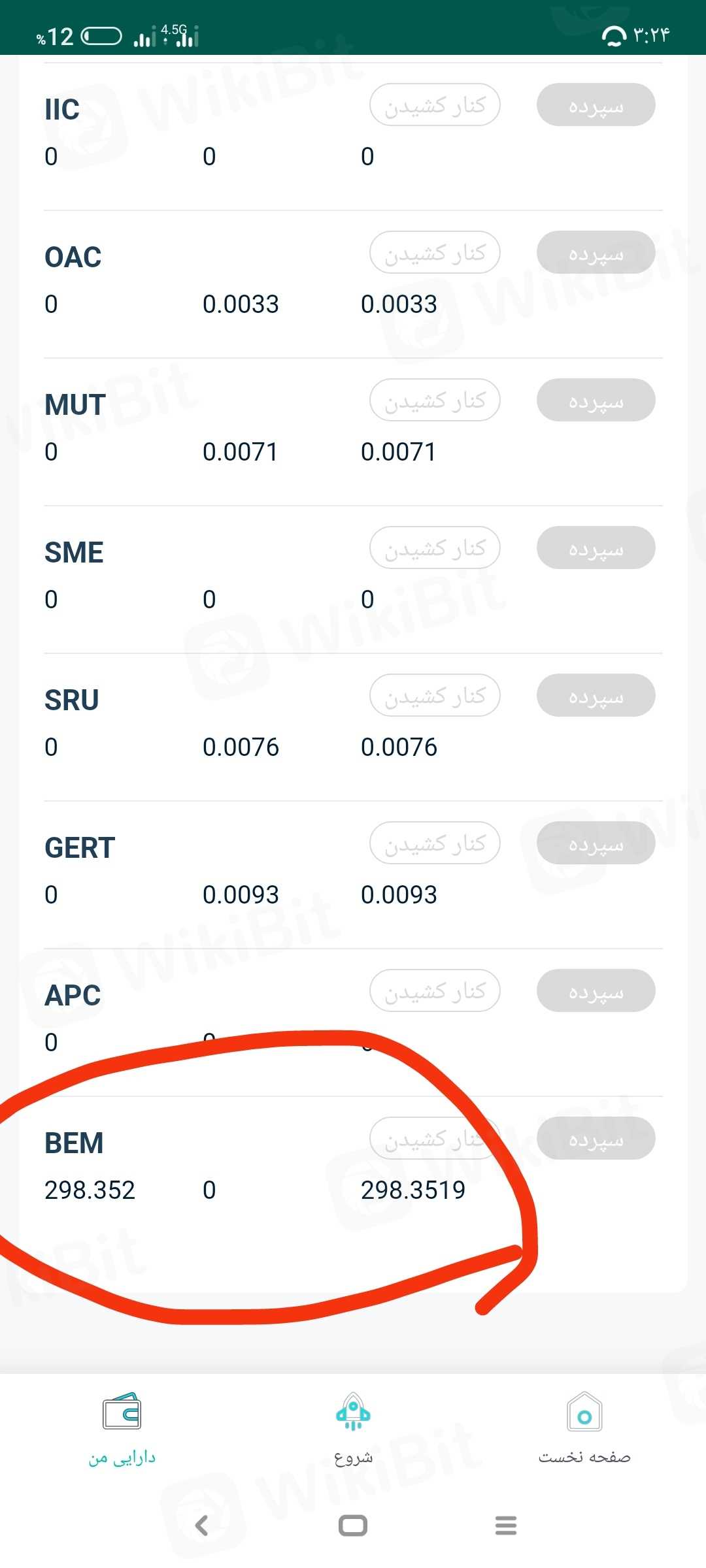This screenshot has height=1568, width=706.
Task: Deposit SRU funds
Action: pos(596,695)
